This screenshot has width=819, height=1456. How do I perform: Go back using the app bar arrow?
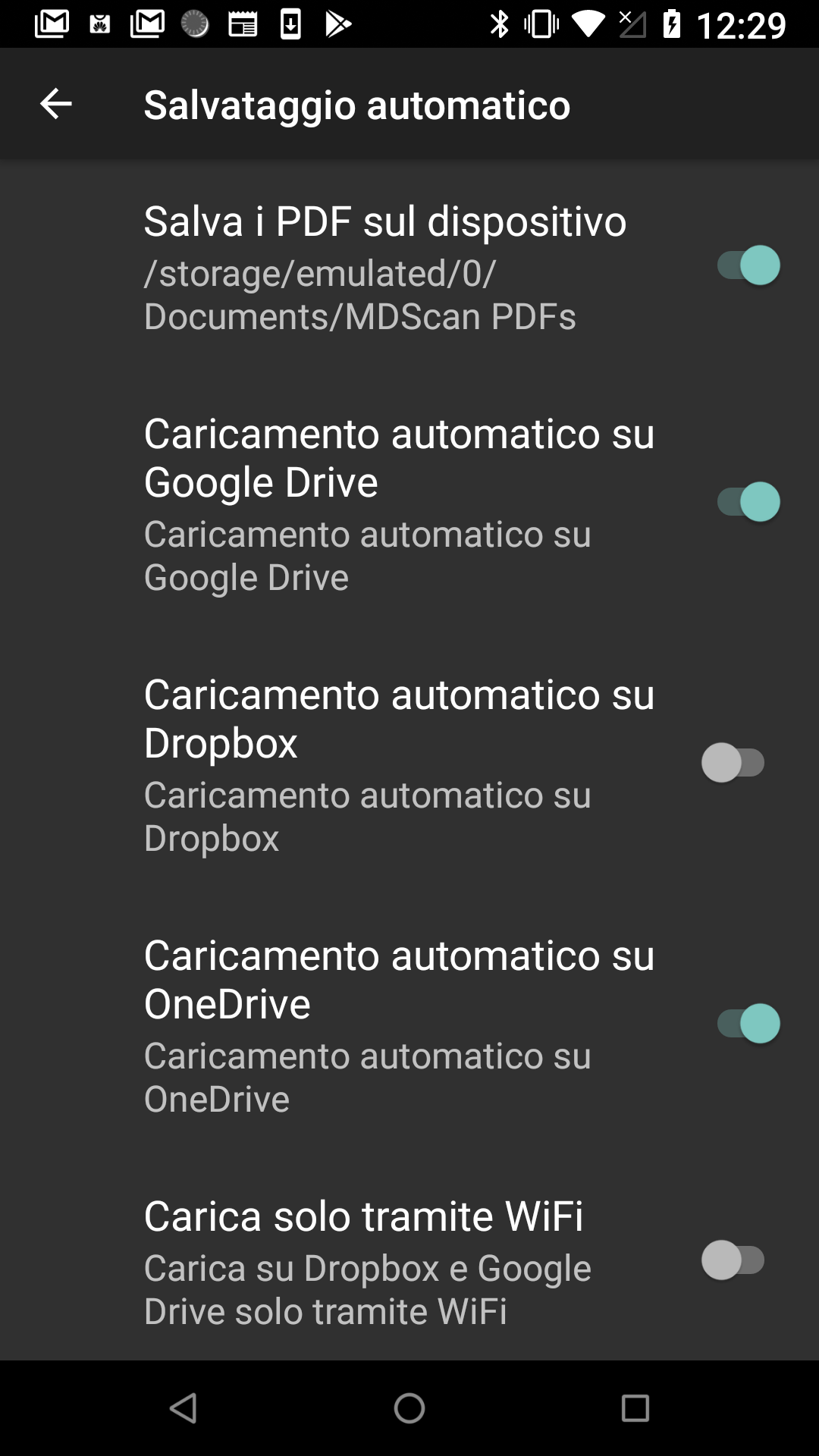point(55,104)
